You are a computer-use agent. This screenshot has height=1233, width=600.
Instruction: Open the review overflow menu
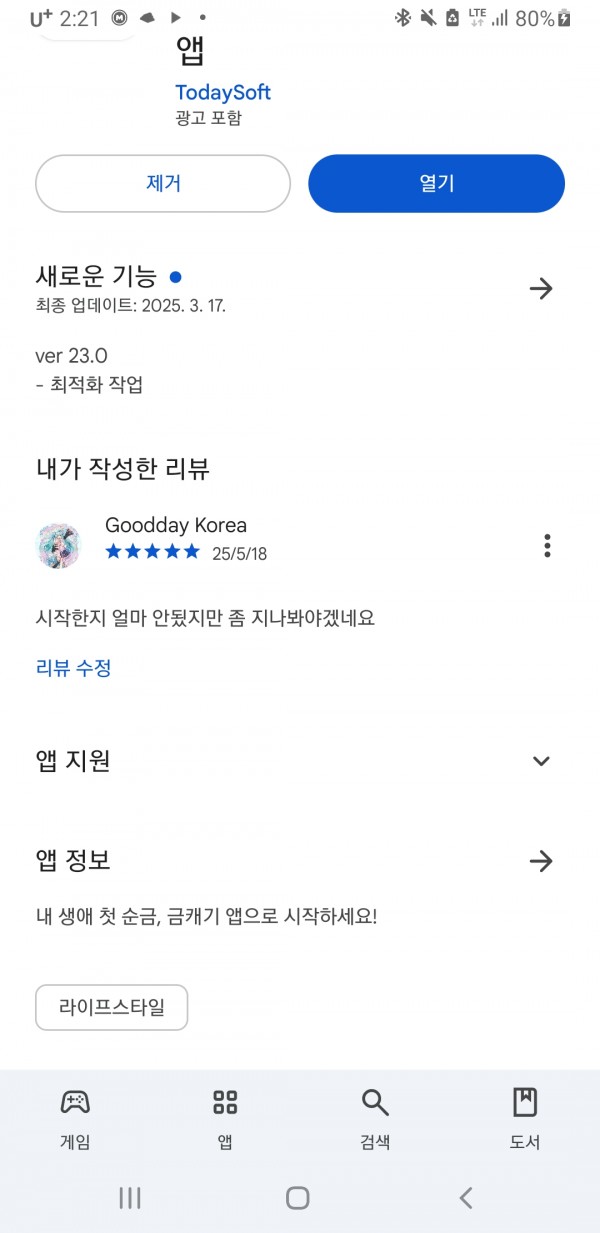coord(547,545)
